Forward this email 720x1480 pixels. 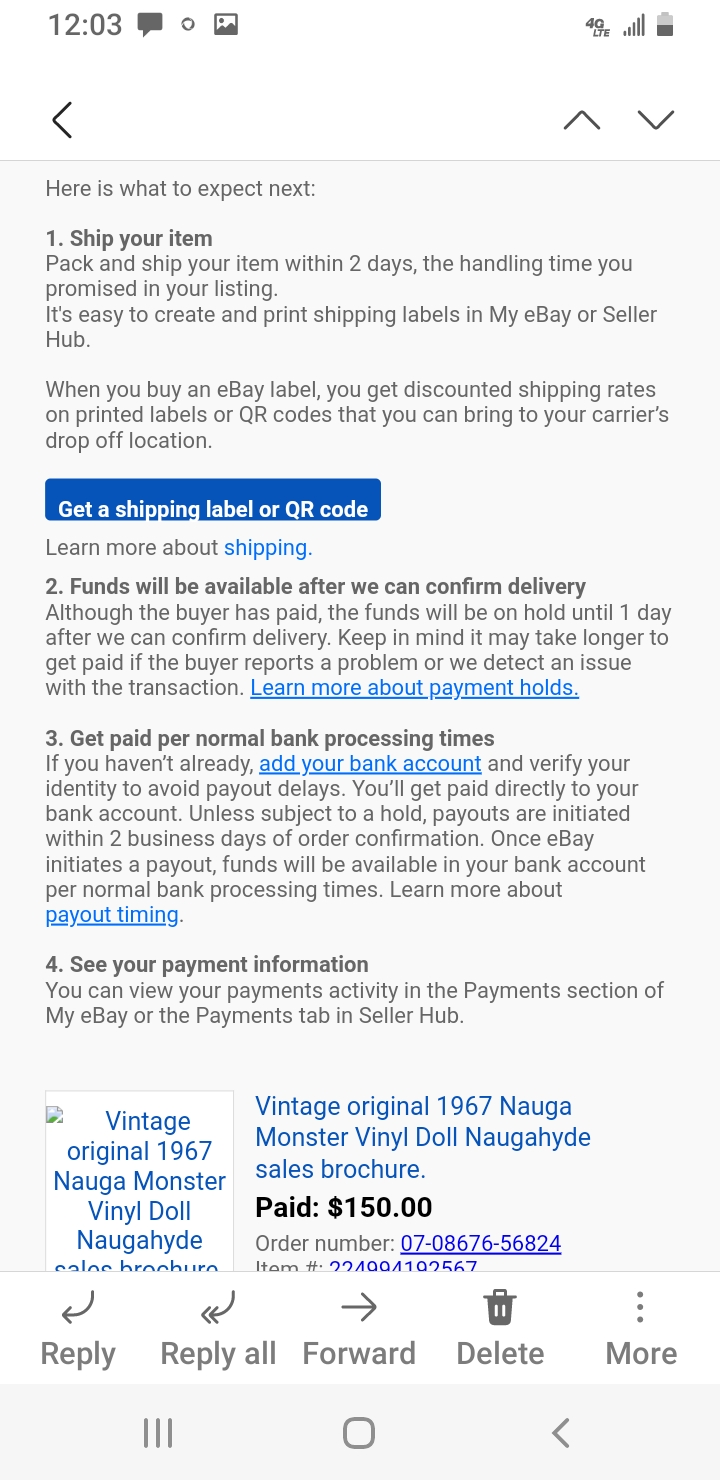pyautogui.click(x=359, y=1329)
